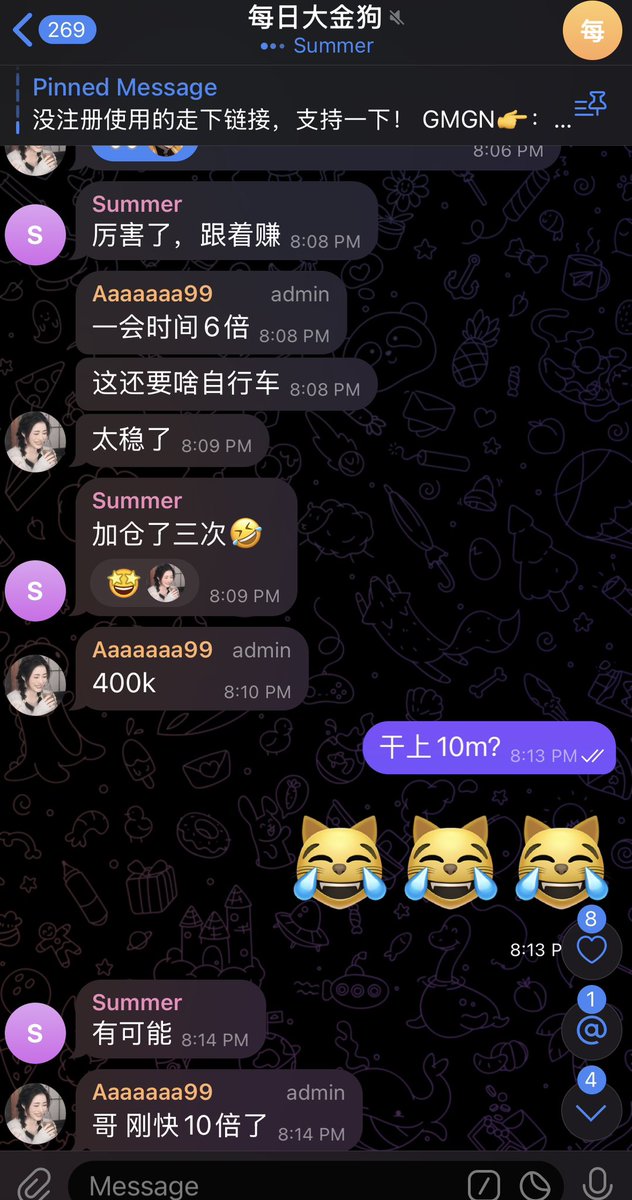
Task: Open Summer's avatar next to 厉害了
Action: pos(35,236)
